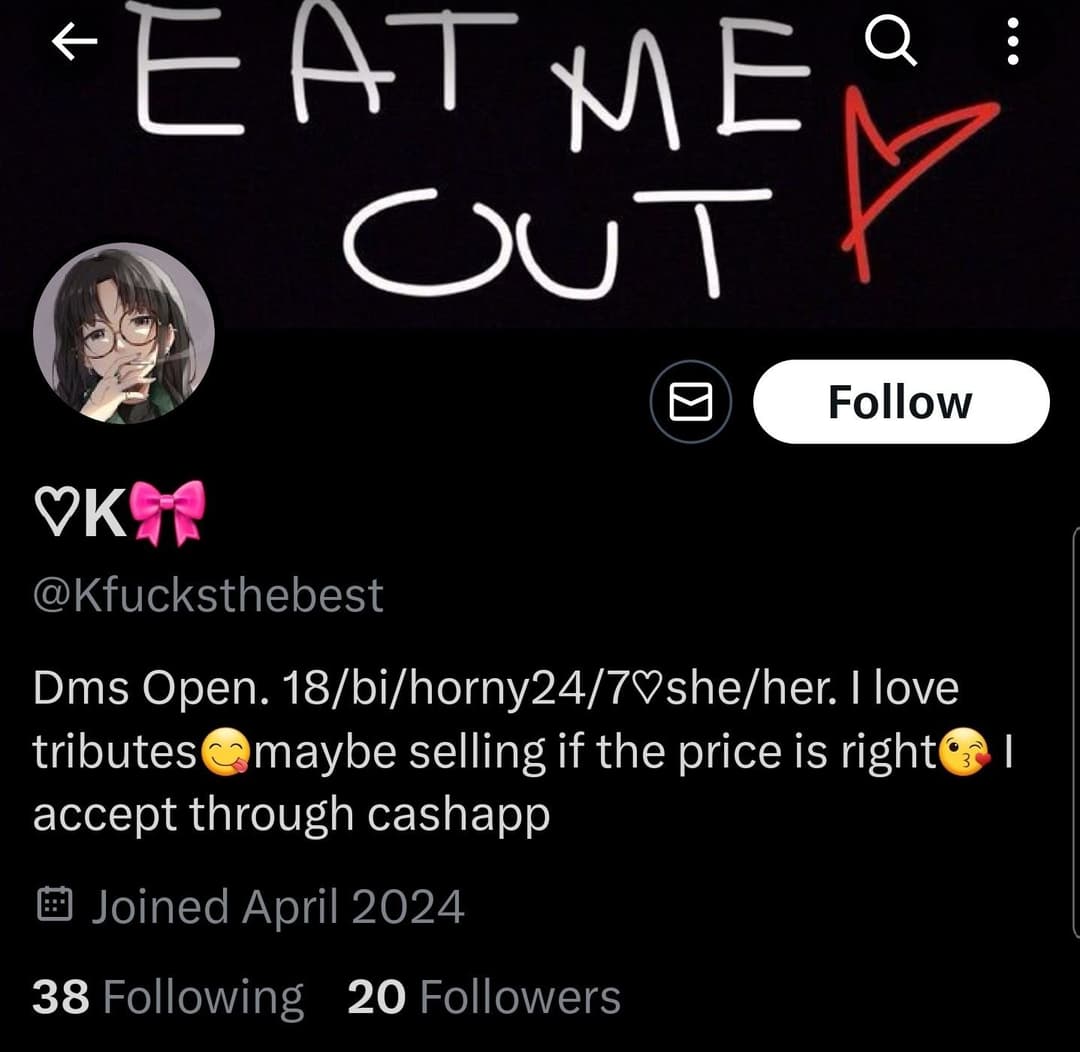This screenshot has width=1080, height=1052.
Task: Go back using the arrow icon
Action: tap(74, 42)
